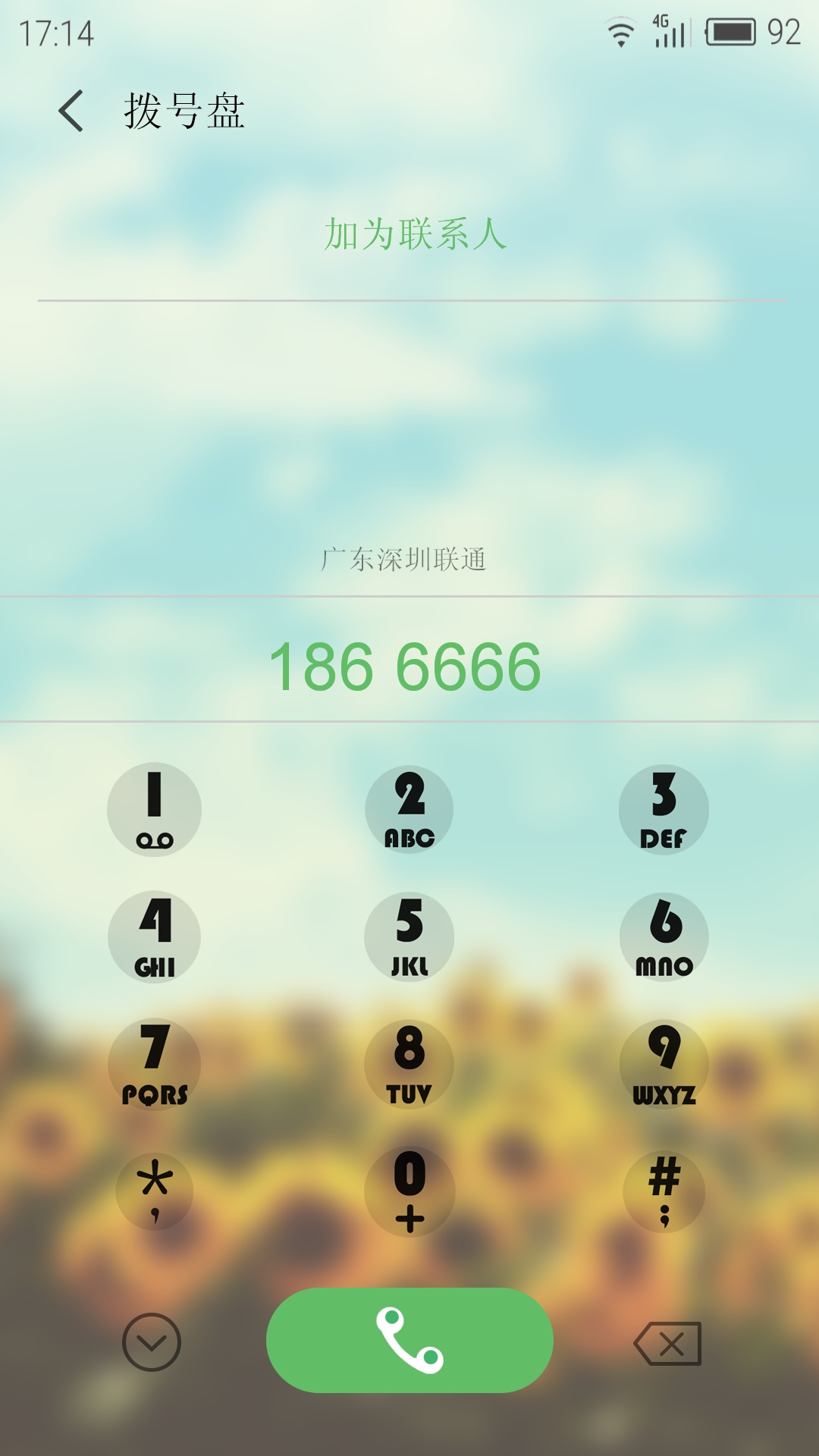Tap the 4 GHI key
Screen dimensions: 819x1456
tap(155, 937)
